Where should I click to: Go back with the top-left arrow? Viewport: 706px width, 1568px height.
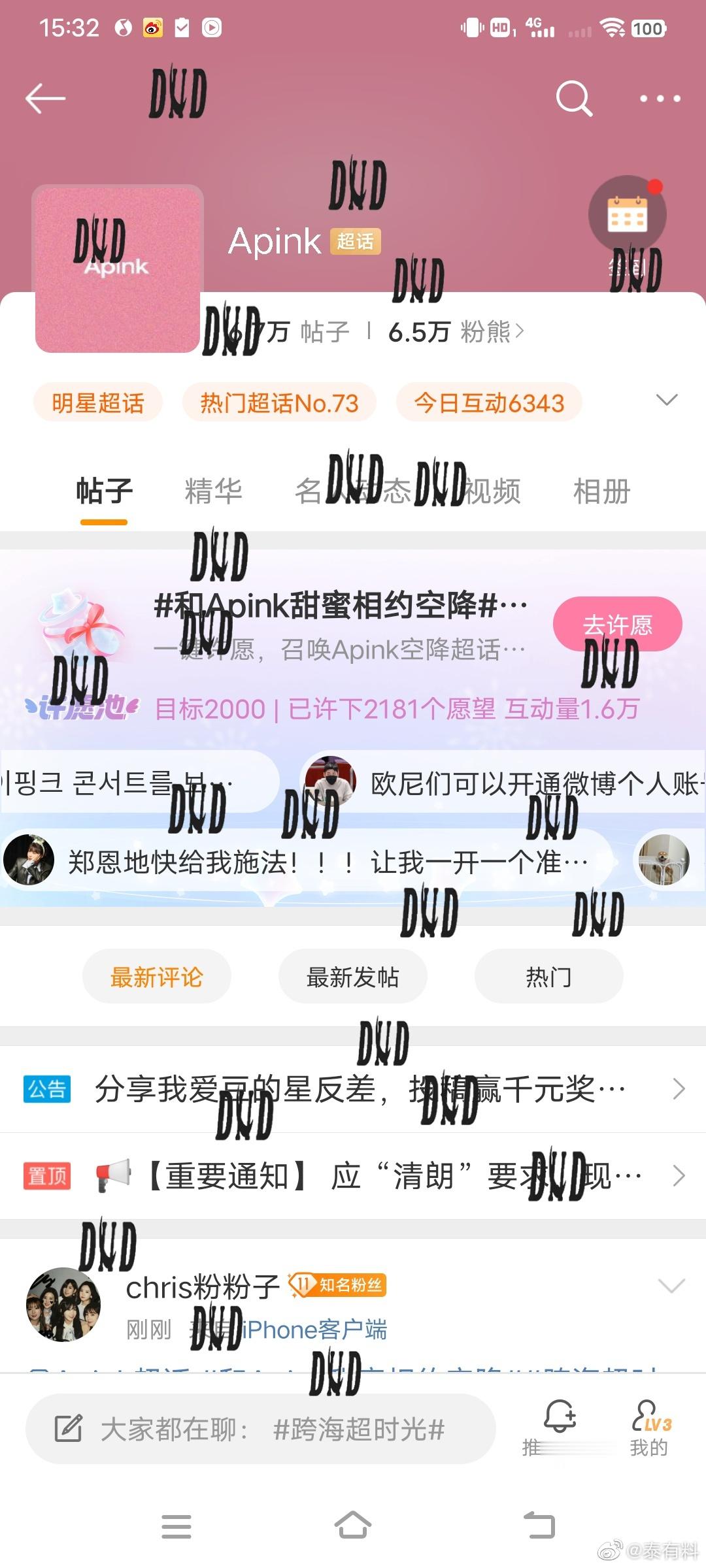tap(45, 99)
